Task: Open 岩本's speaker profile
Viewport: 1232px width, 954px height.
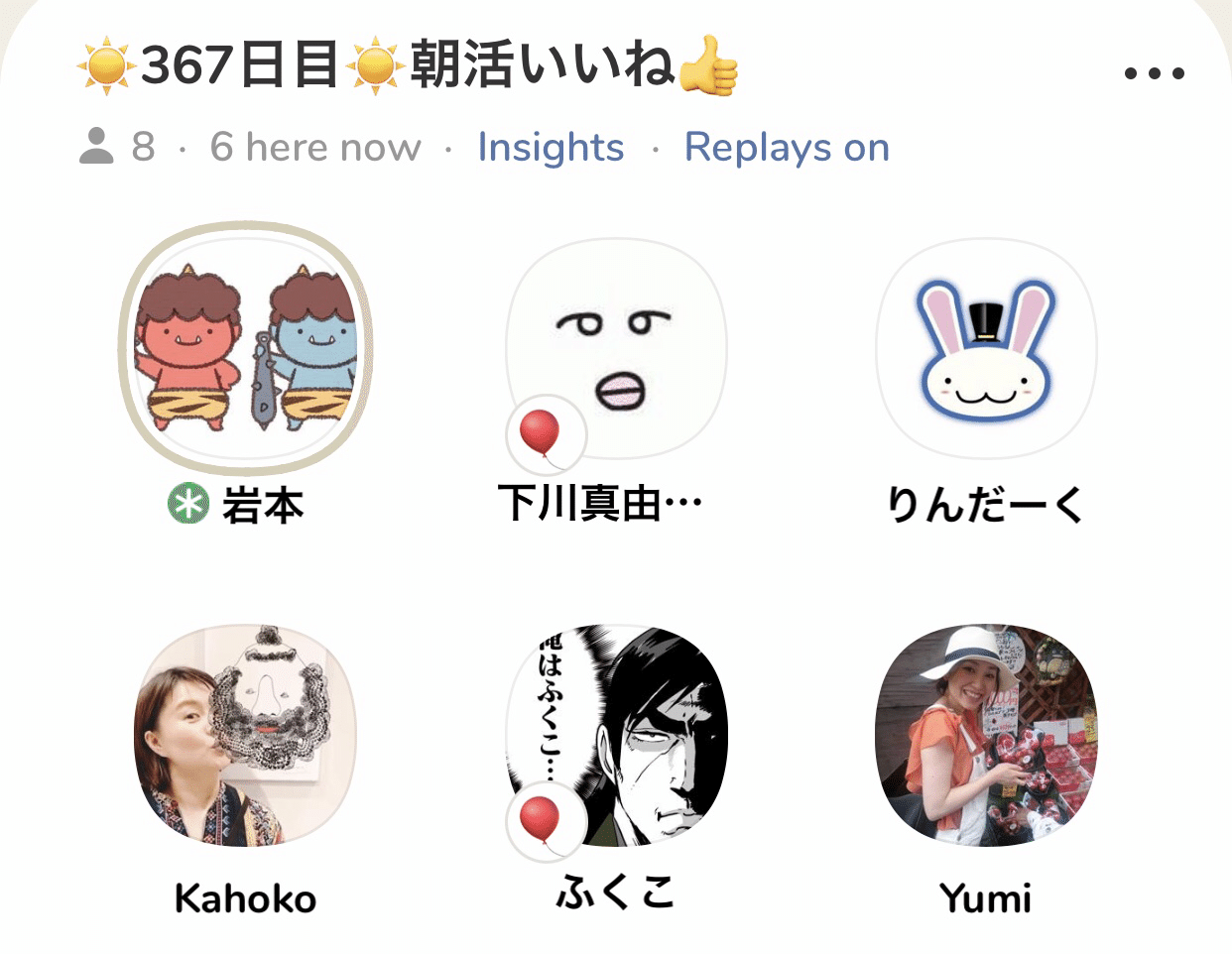Action: 245,346
